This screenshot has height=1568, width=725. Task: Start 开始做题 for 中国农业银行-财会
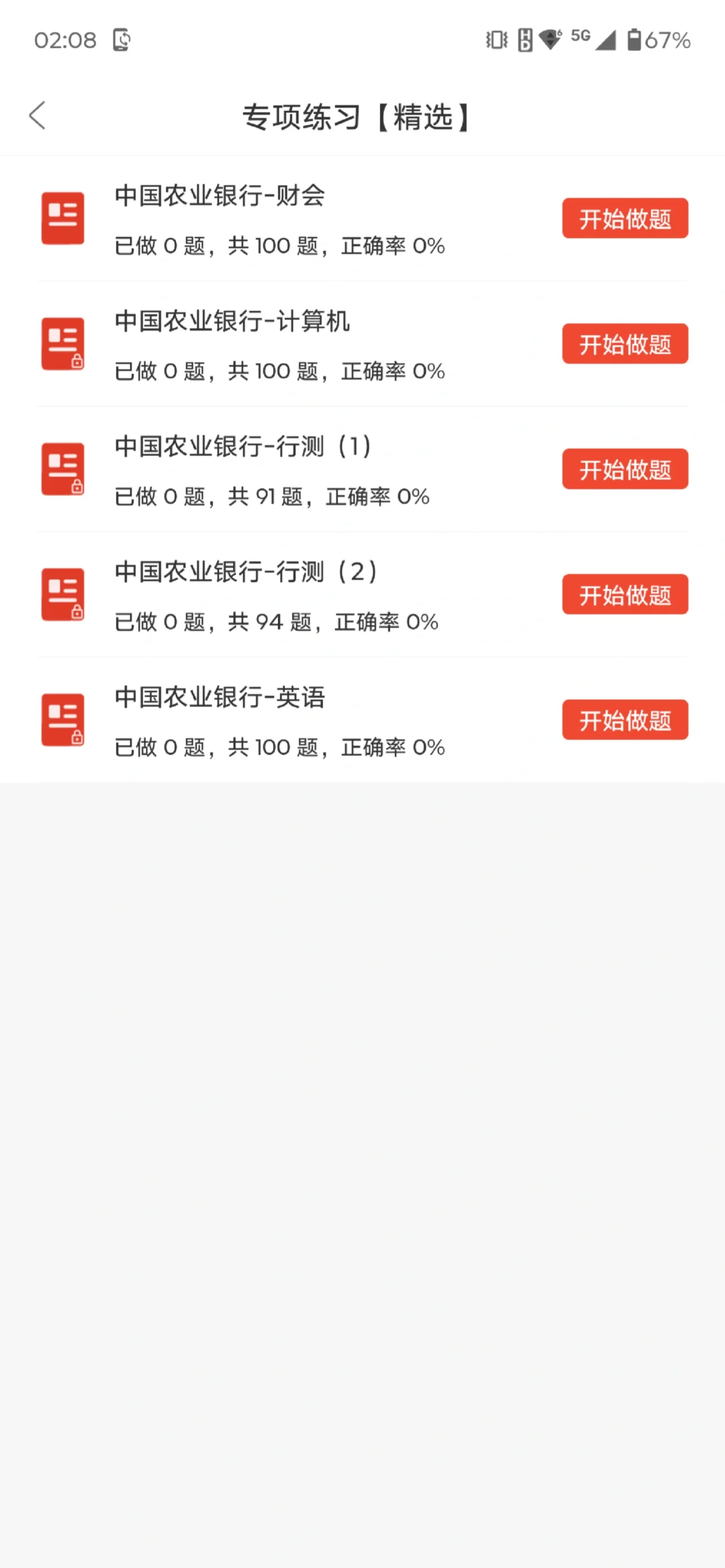625,218
